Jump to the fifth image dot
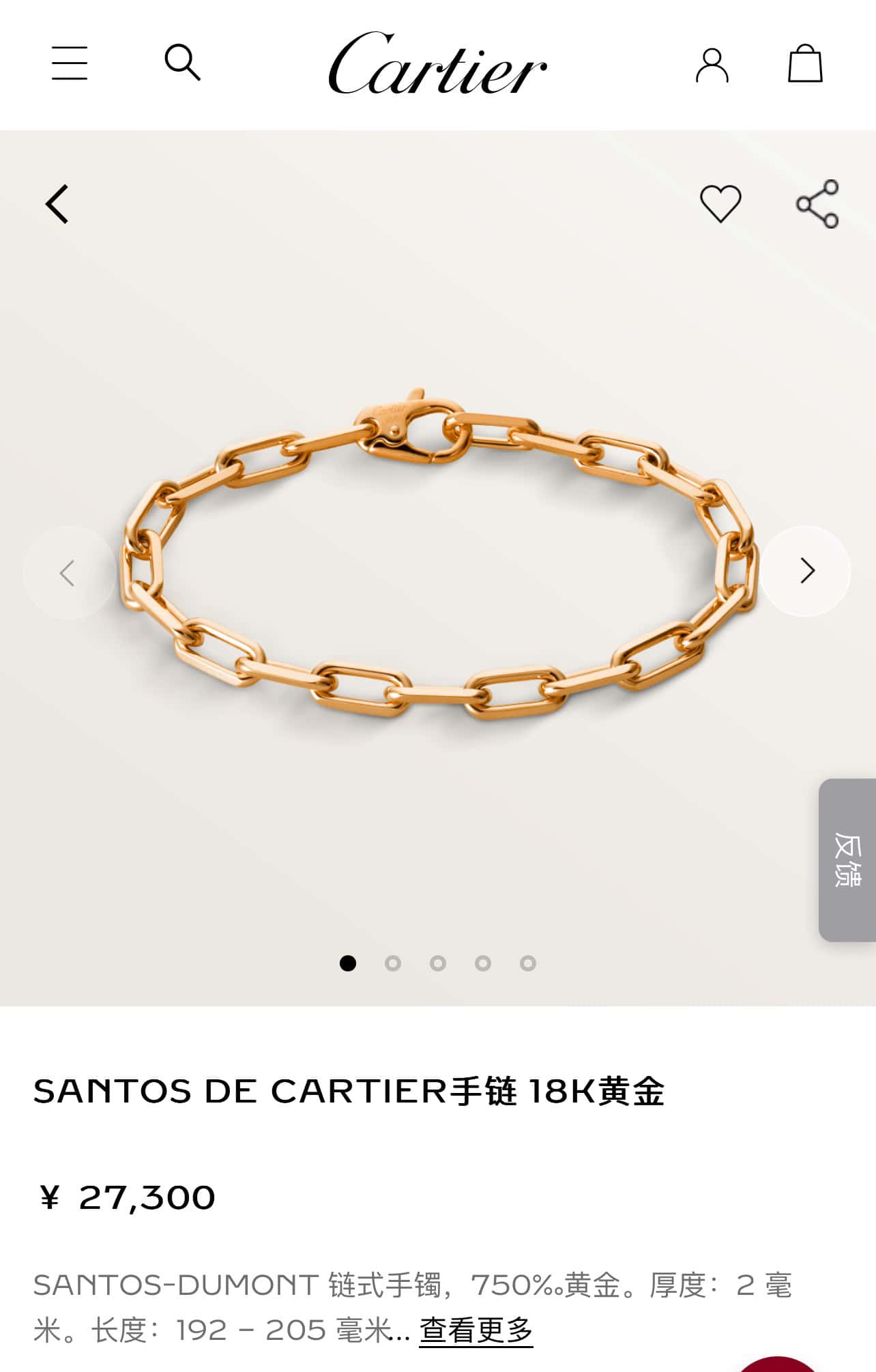Image resolution: width=876 pixels, height=1372 pixels. coord(528,963)
